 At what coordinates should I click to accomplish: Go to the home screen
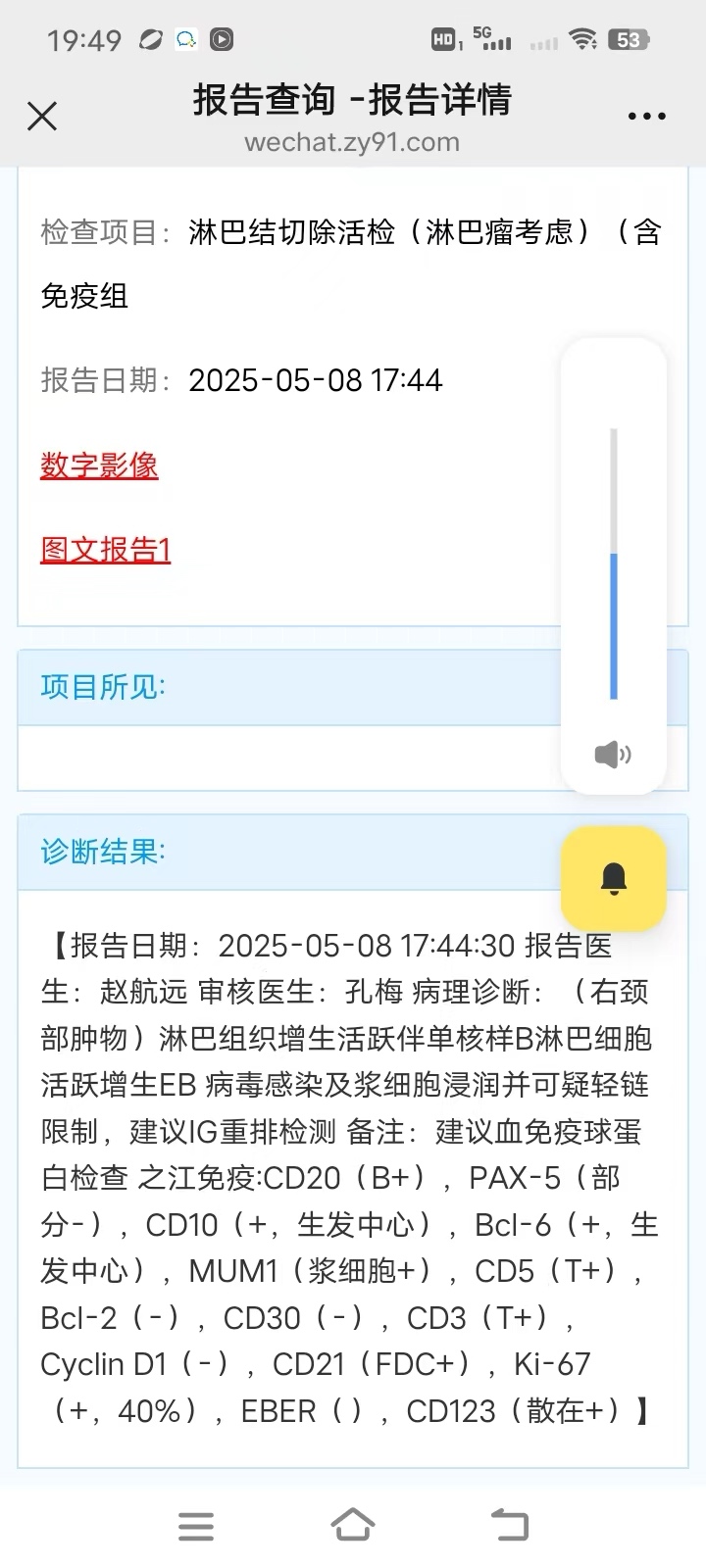pyautogui.click(x=353, y=1525)
